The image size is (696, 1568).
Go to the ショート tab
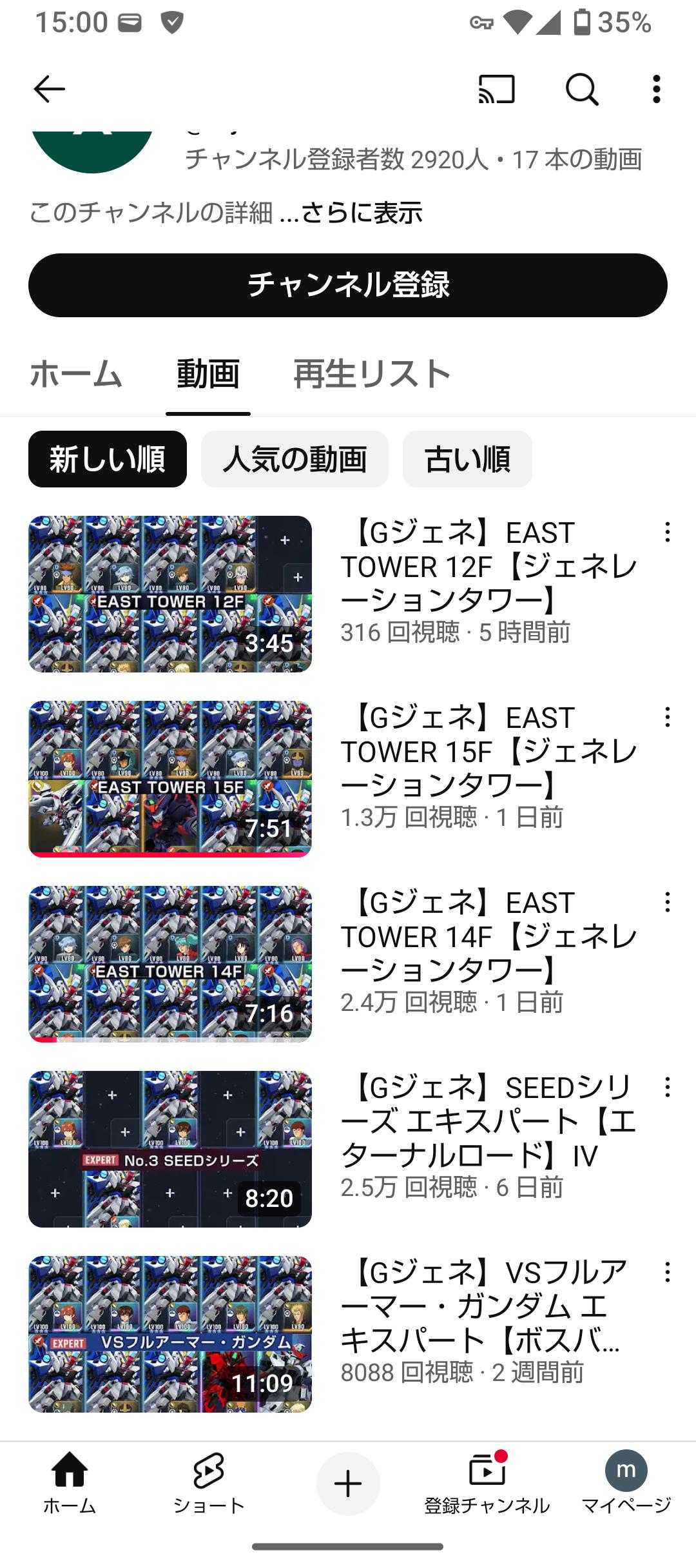pyautogui.click(x=209, y=1483)
